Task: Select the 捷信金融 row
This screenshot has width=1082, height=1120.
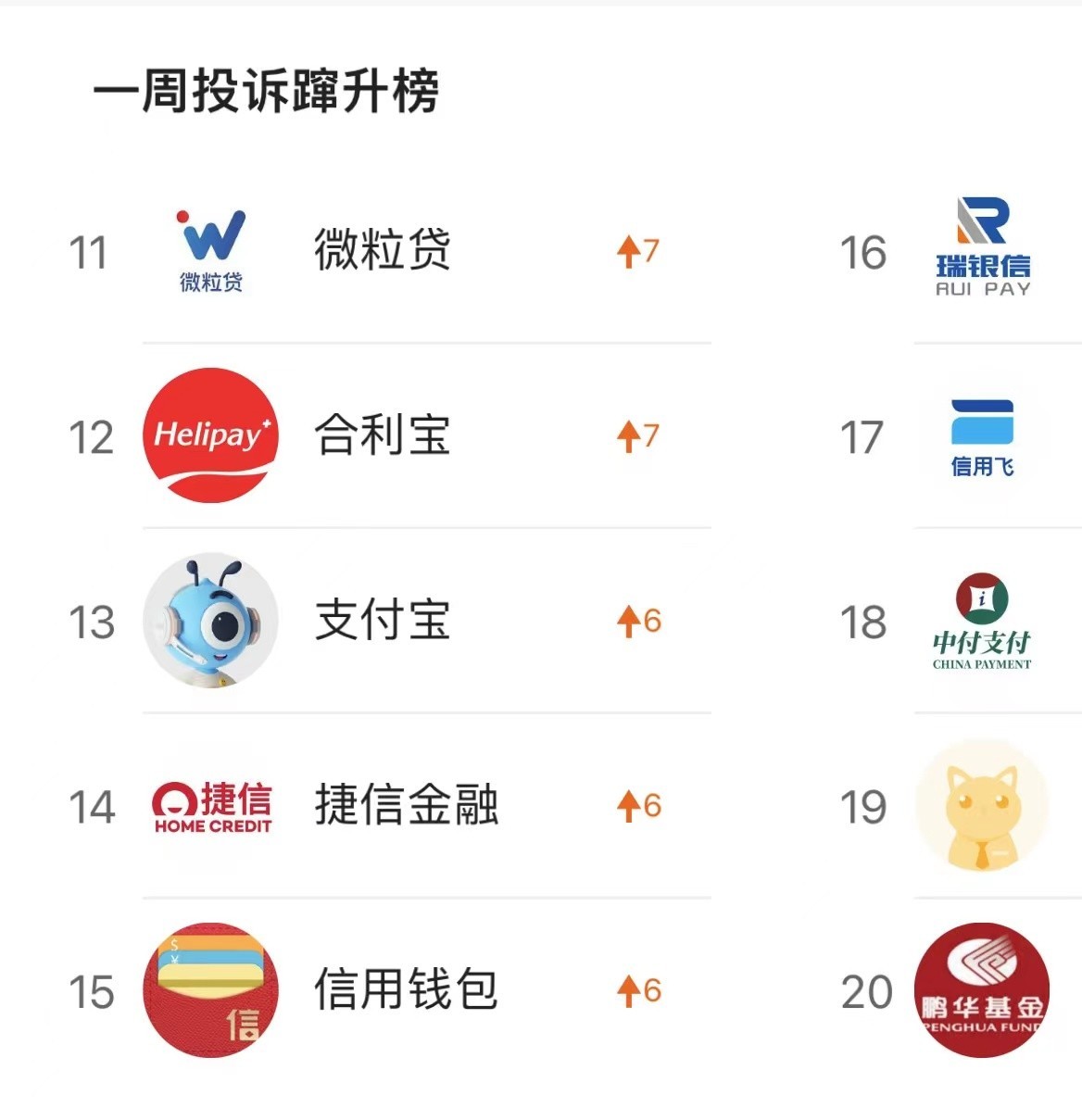Action: (x=406, y=805)
